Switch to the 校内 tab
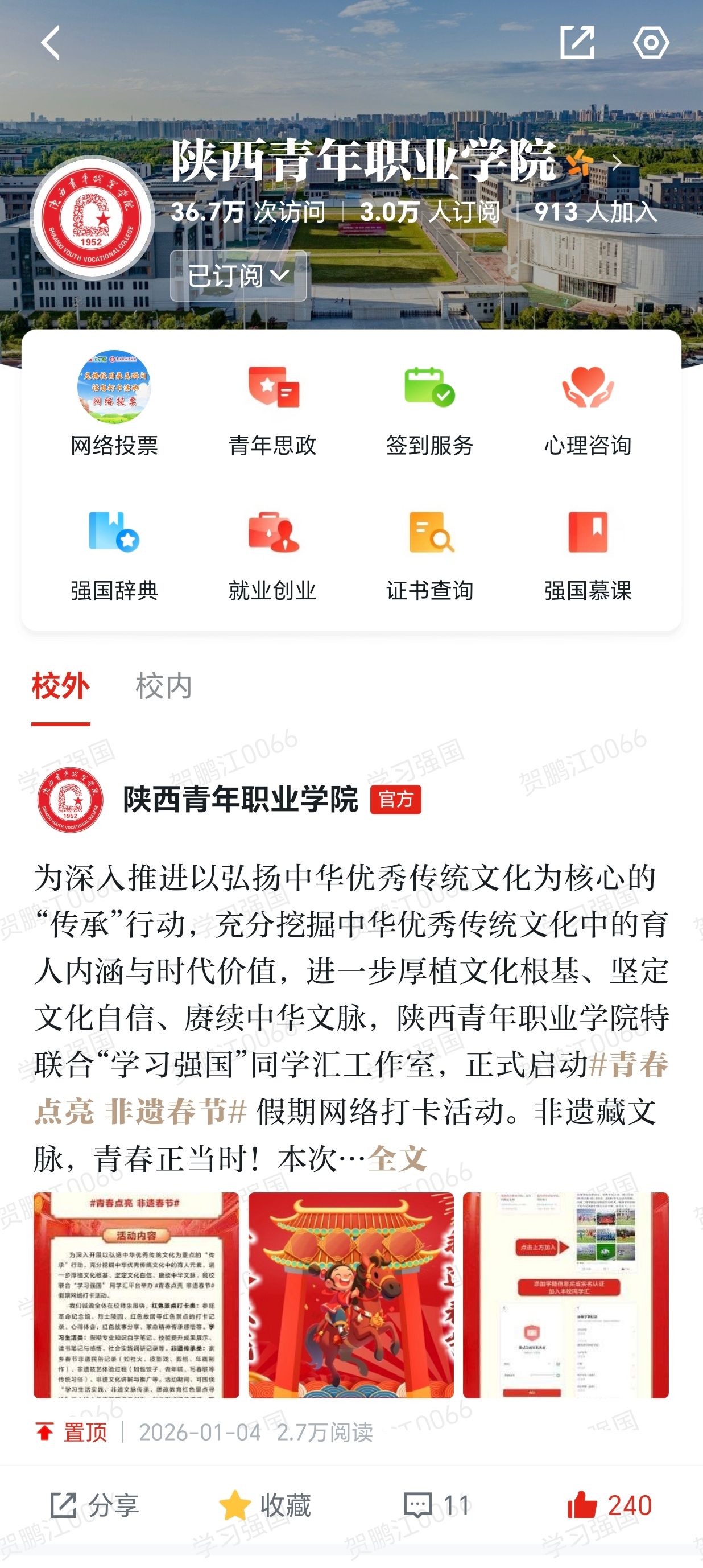 coord(164,686)
